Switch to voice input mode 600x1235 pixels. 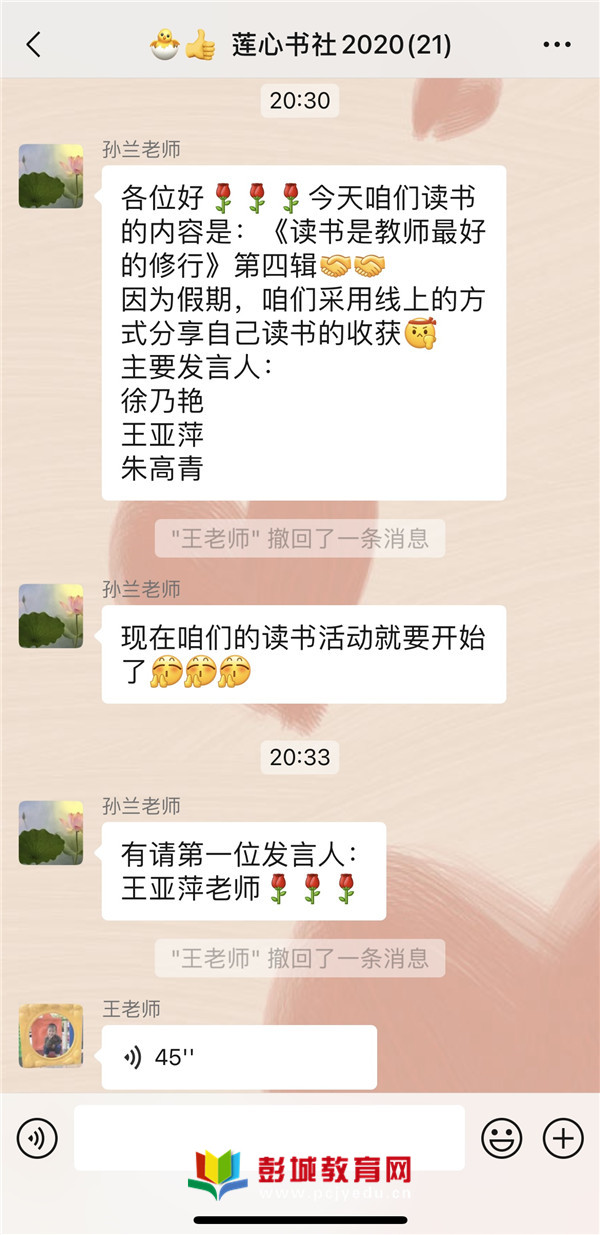pyautogui.click(x=37, y=1137)
